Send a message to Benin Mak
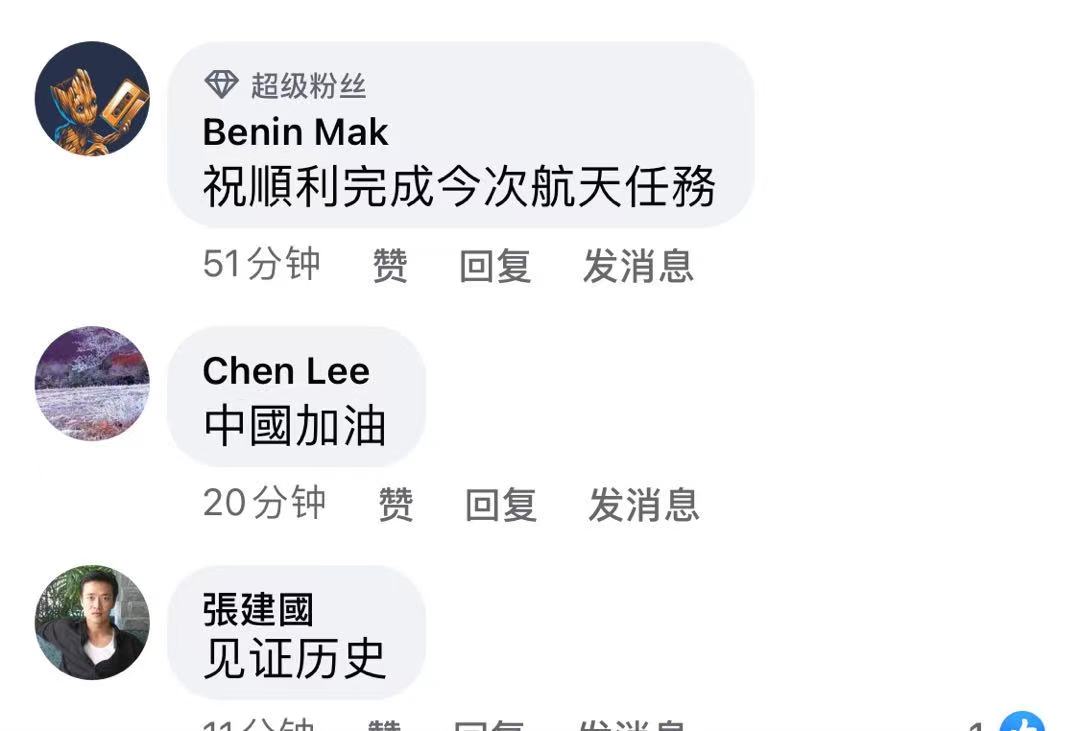 [x=638, y=266]
